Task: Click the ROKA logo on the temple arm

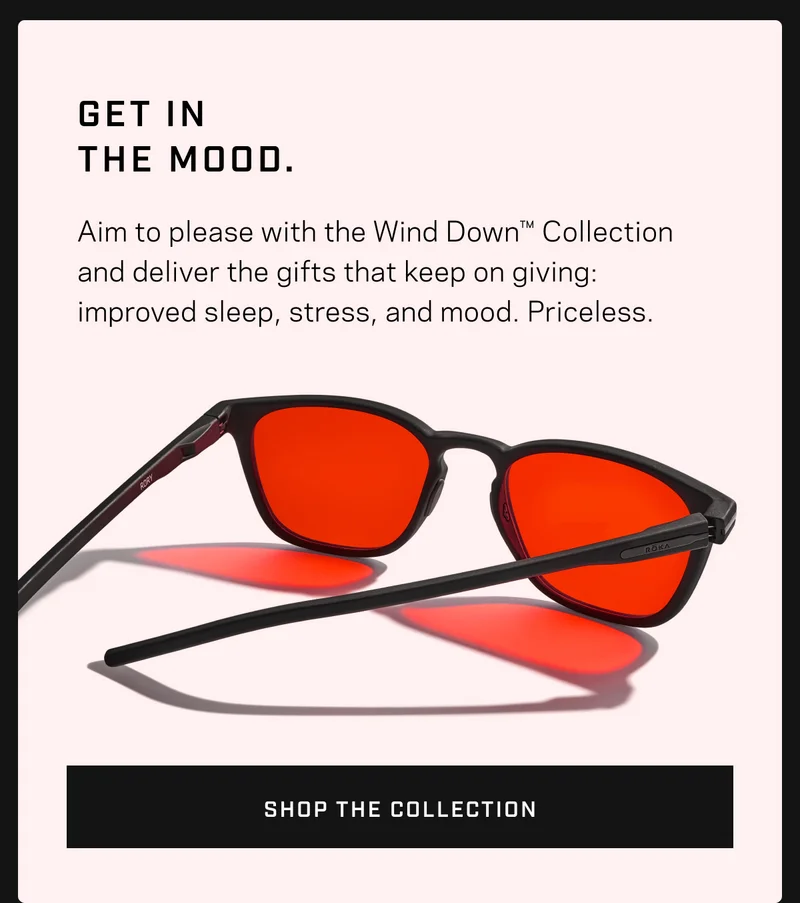Action: click(656, 550)
